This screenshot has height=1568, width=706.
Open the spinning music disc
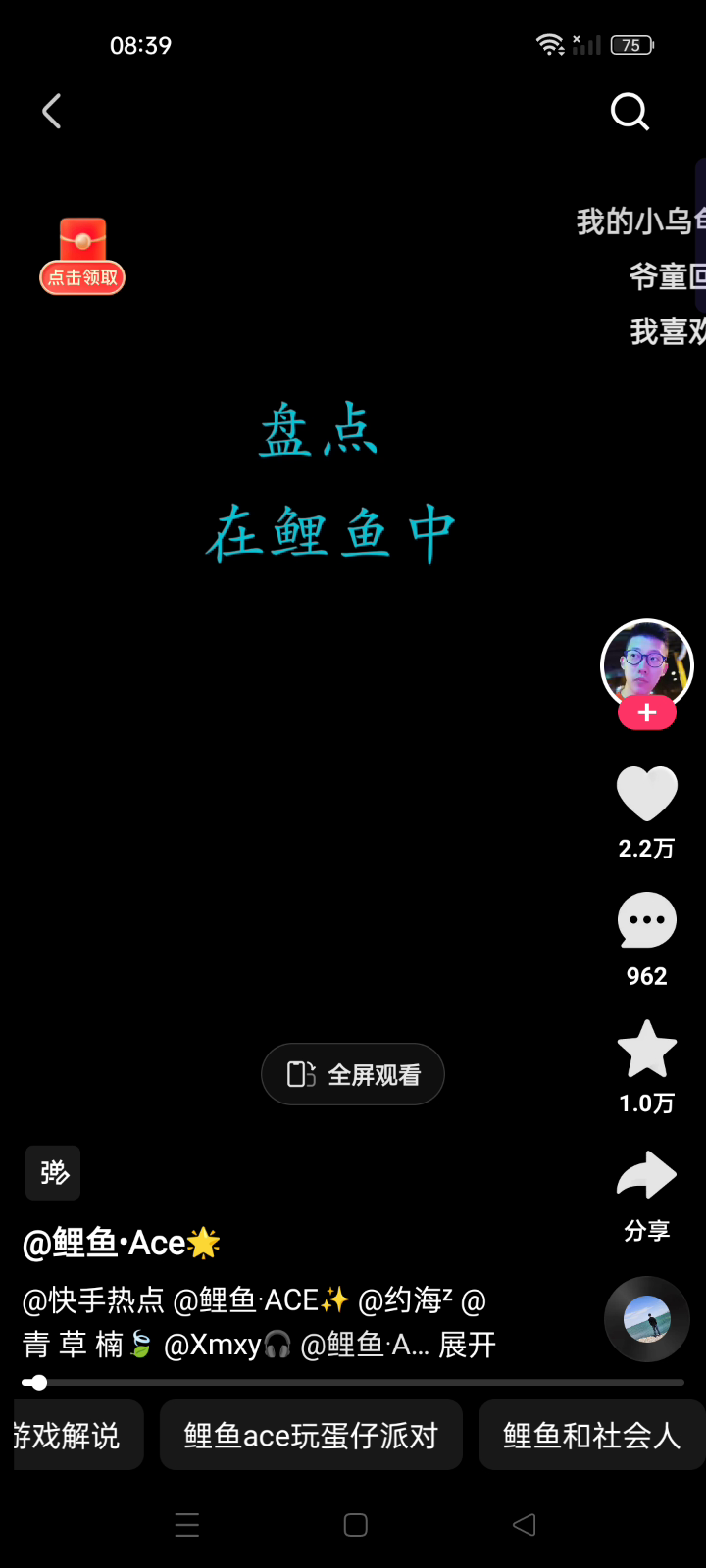(646, 1319)
